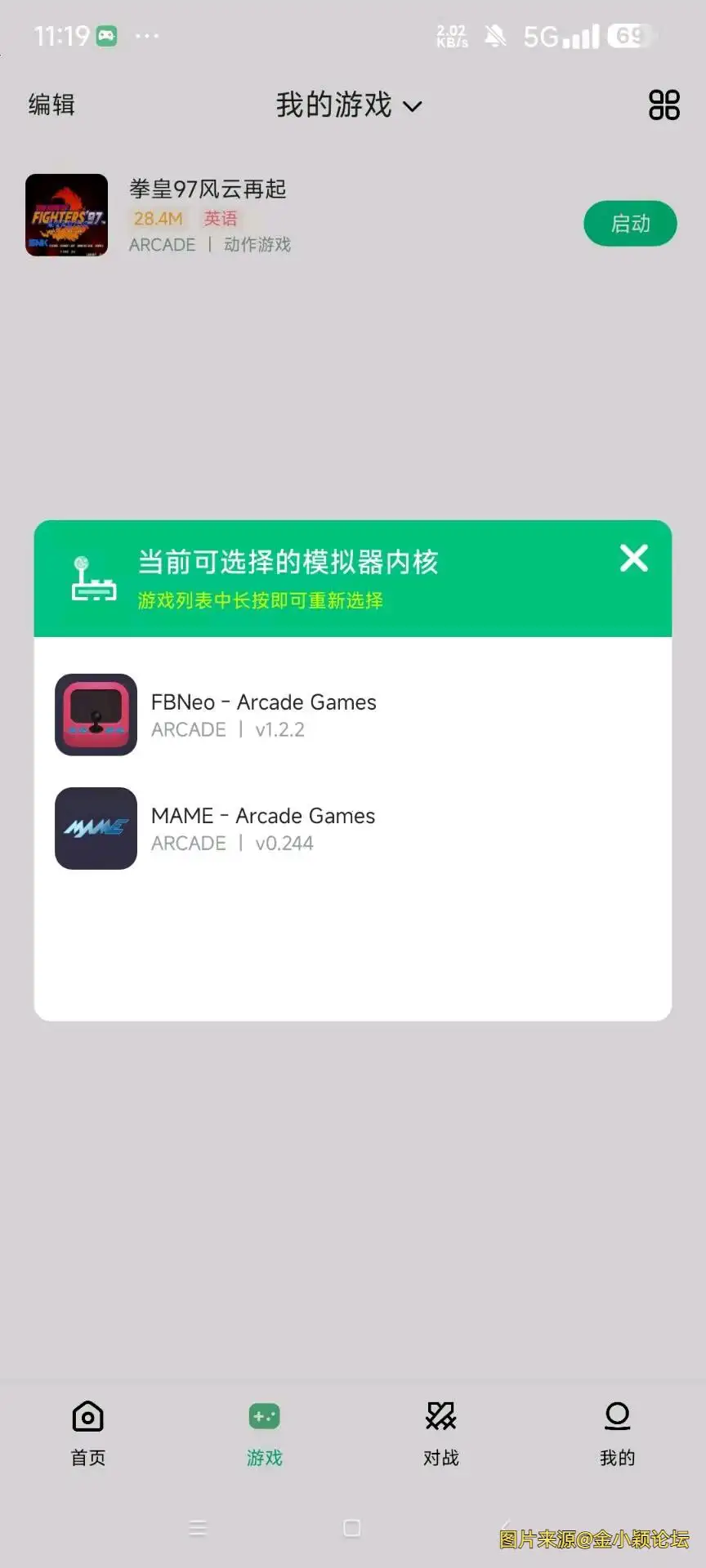Tap the 英语 language label
The height and width of the screenshot is (1568, 706).
pos(221,219)
